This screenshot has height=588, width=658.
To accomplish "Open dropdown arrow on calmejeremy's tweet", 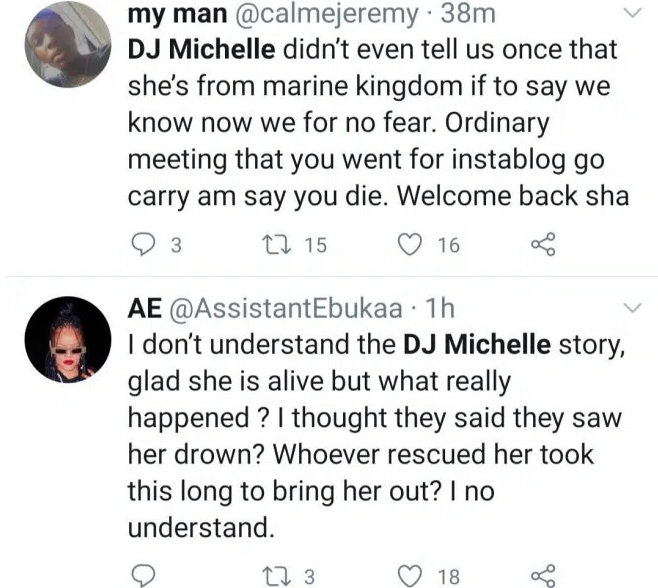I will 631,13.
